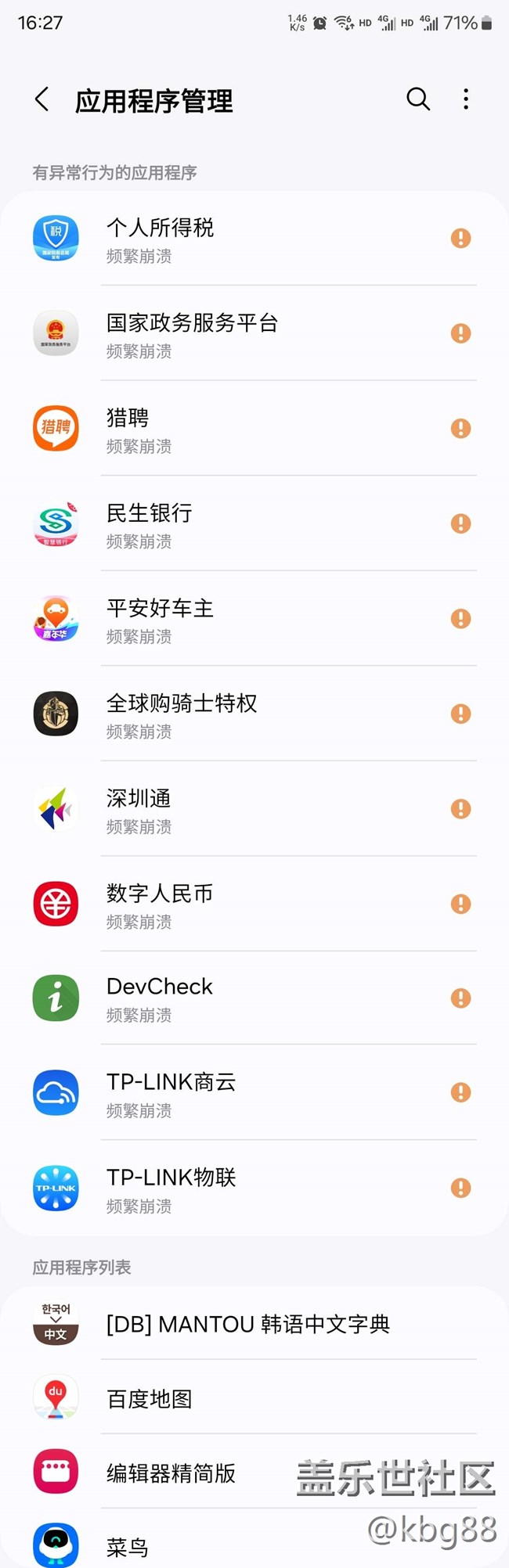Open the search icon in the app bar
The height and width of the screenshot is (1568, 509).
click(x=418, y=99)
